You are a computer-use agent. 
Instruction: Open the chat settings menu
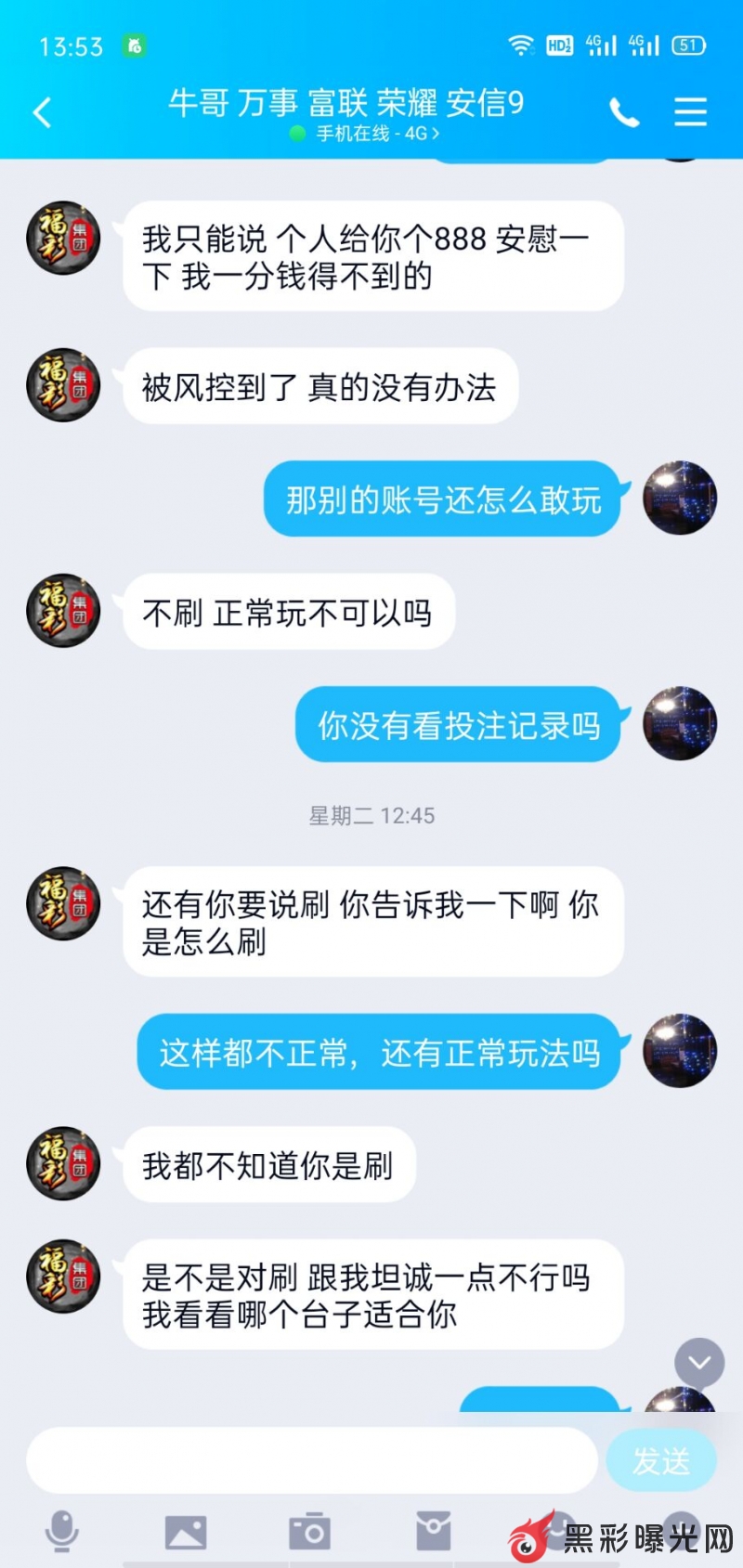tap(690, 112)
